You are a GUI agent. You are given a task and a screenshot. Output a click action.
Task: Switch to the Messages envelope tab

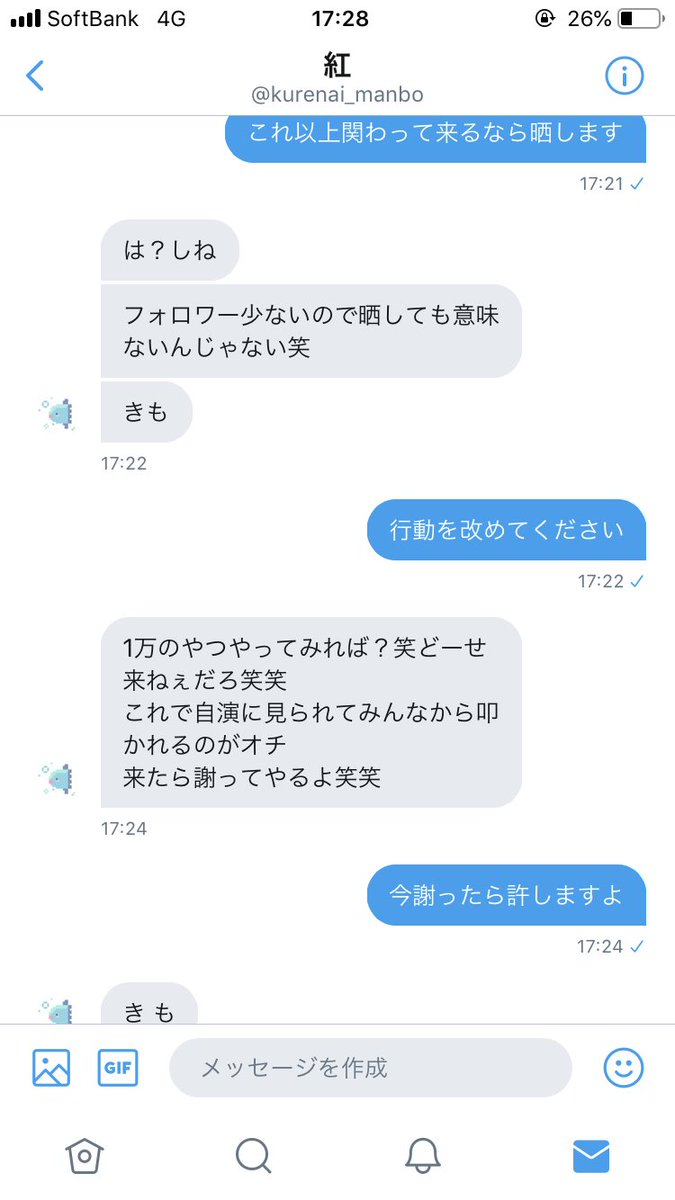pos(591,1156)
